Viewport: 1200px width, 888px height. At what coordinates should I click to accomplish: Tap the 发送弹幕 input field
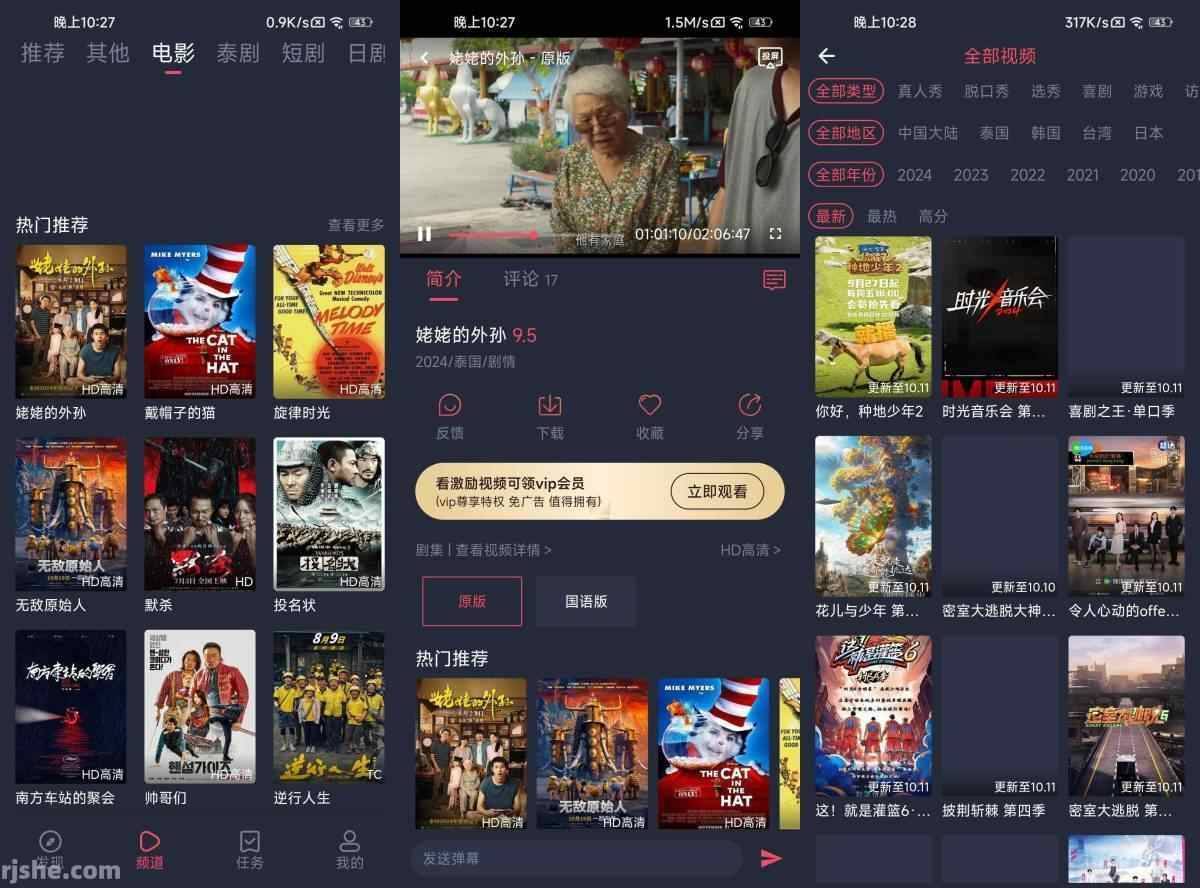point(575,858)
